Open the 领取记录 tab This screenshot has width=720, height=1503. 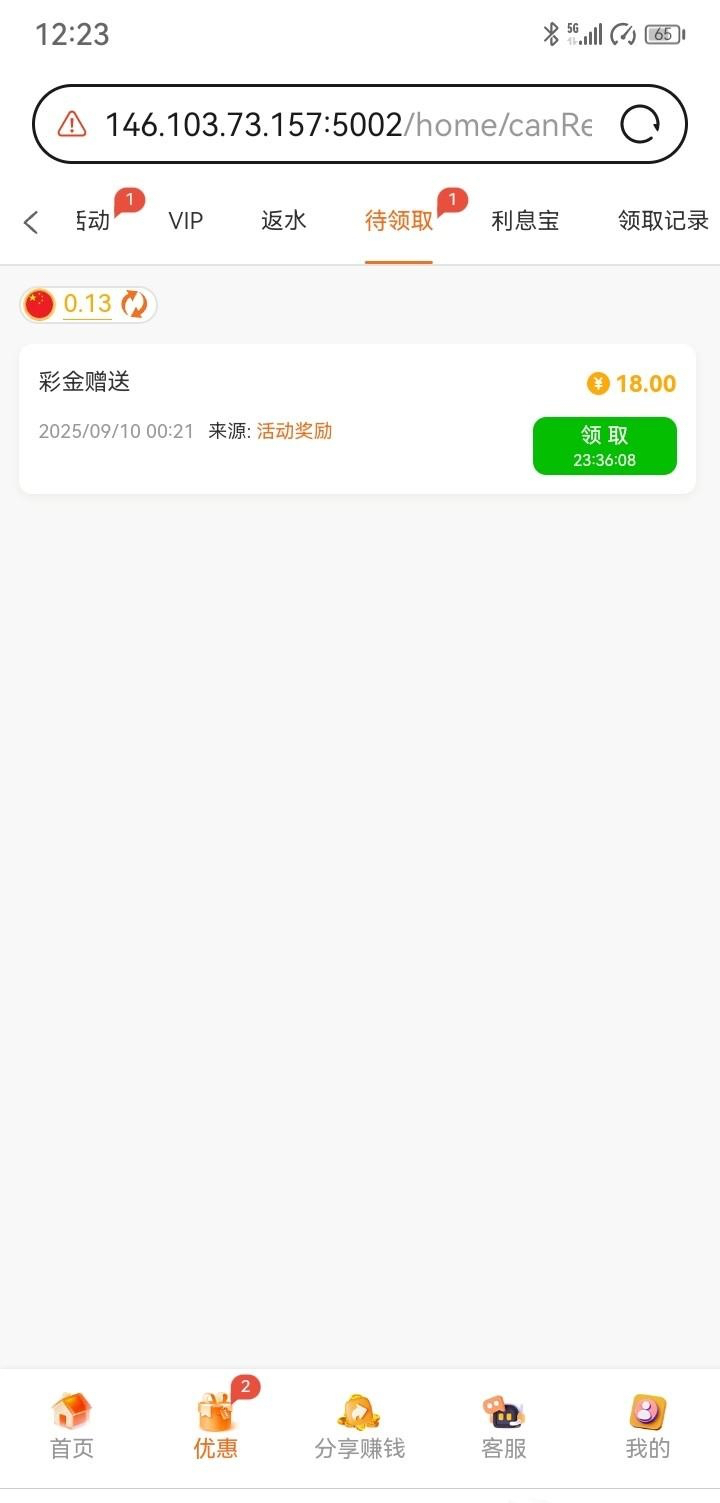coord(663,221)
